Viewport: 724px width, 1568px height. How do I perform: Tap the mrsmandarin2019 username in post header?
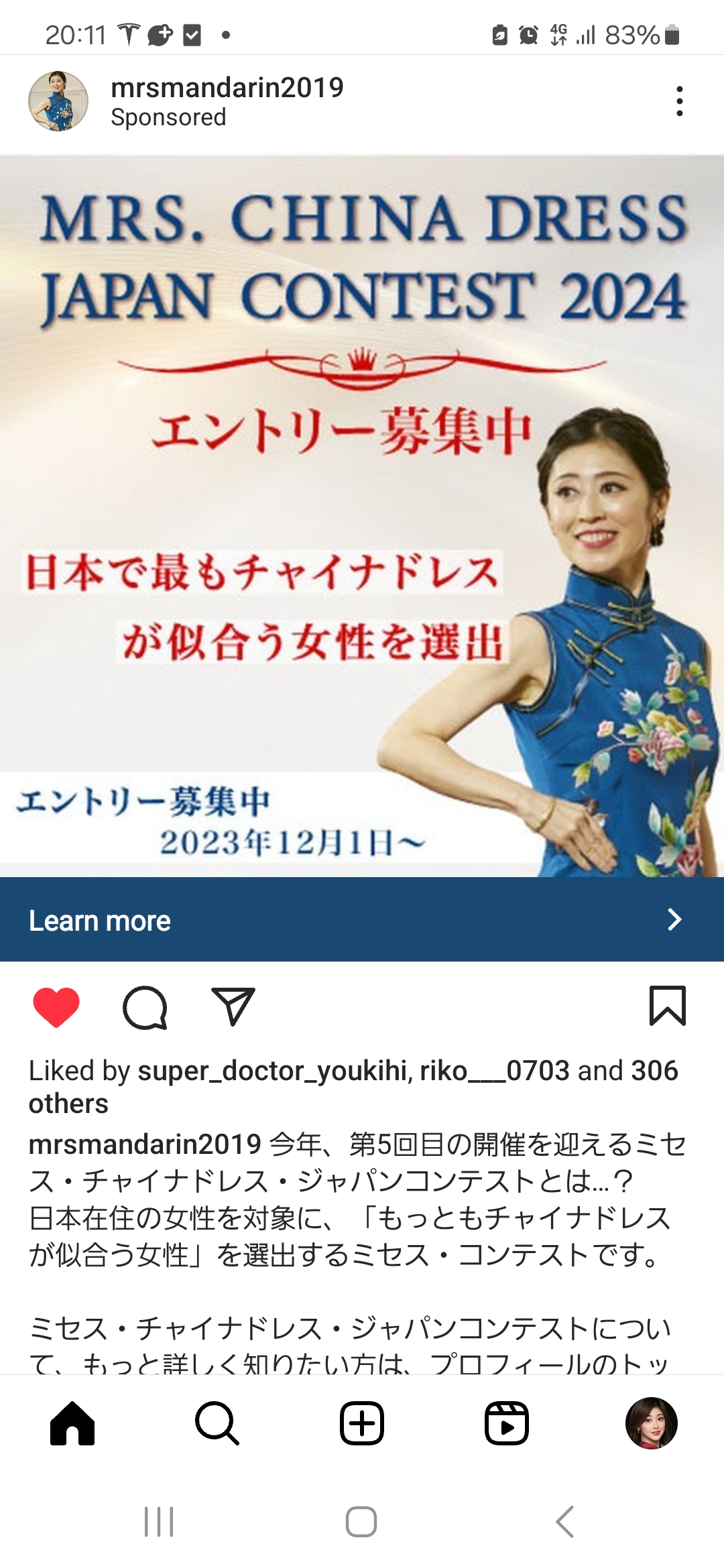(x=227, y=87)
